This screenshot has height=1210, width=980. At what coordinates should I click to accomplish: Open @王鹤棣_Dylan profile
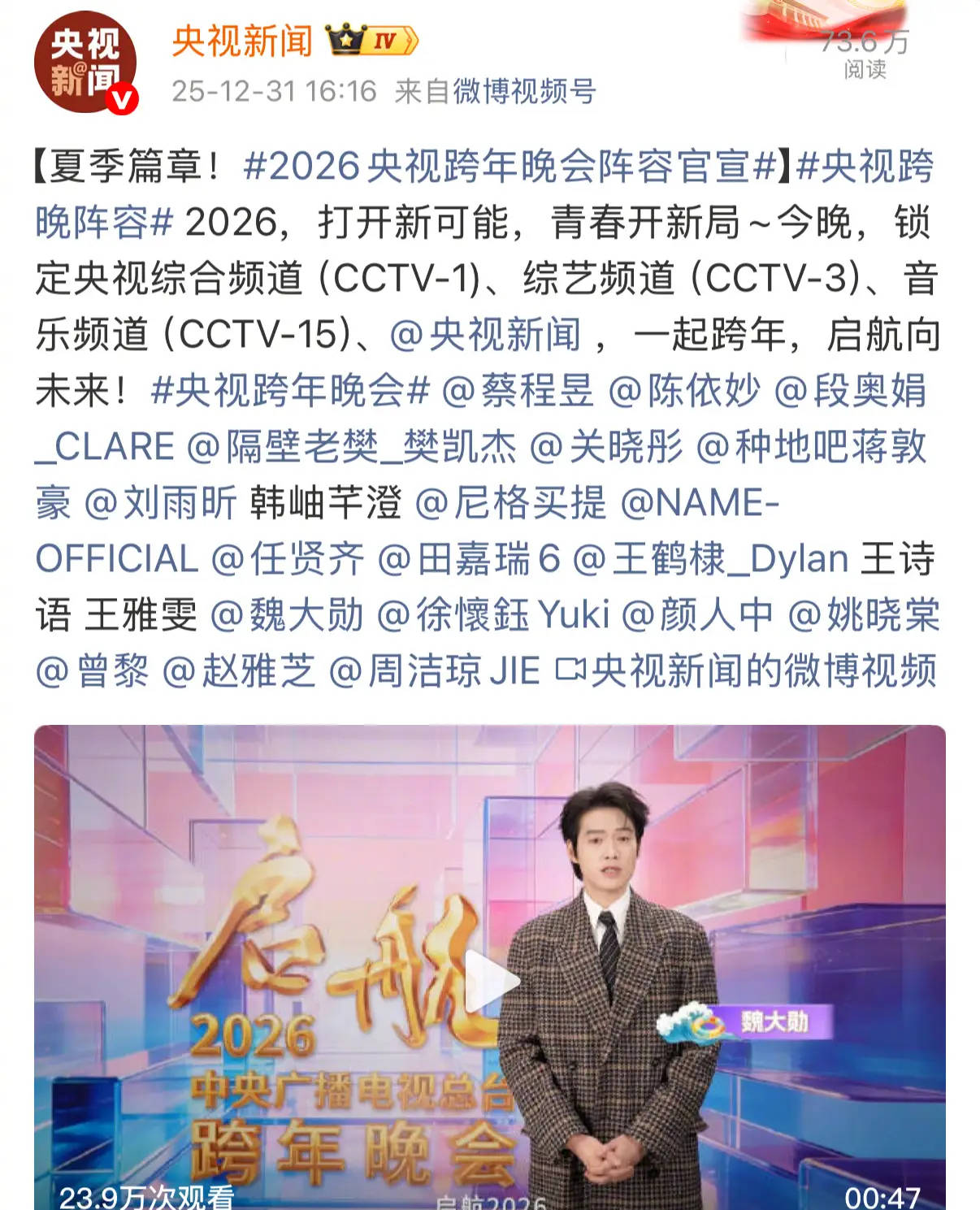(710, 559)
